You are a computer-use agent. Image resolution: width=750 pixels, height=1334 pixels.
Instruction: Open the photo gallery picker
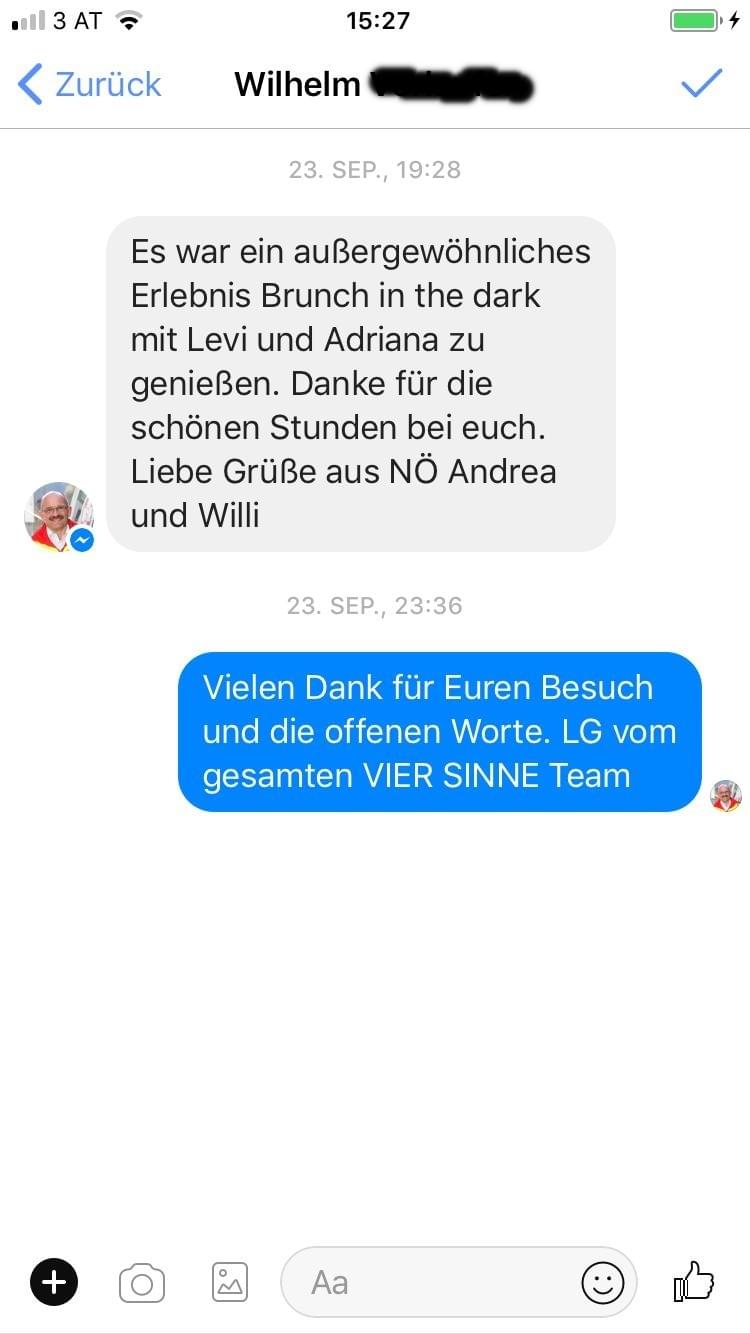tap(230, 1282)
